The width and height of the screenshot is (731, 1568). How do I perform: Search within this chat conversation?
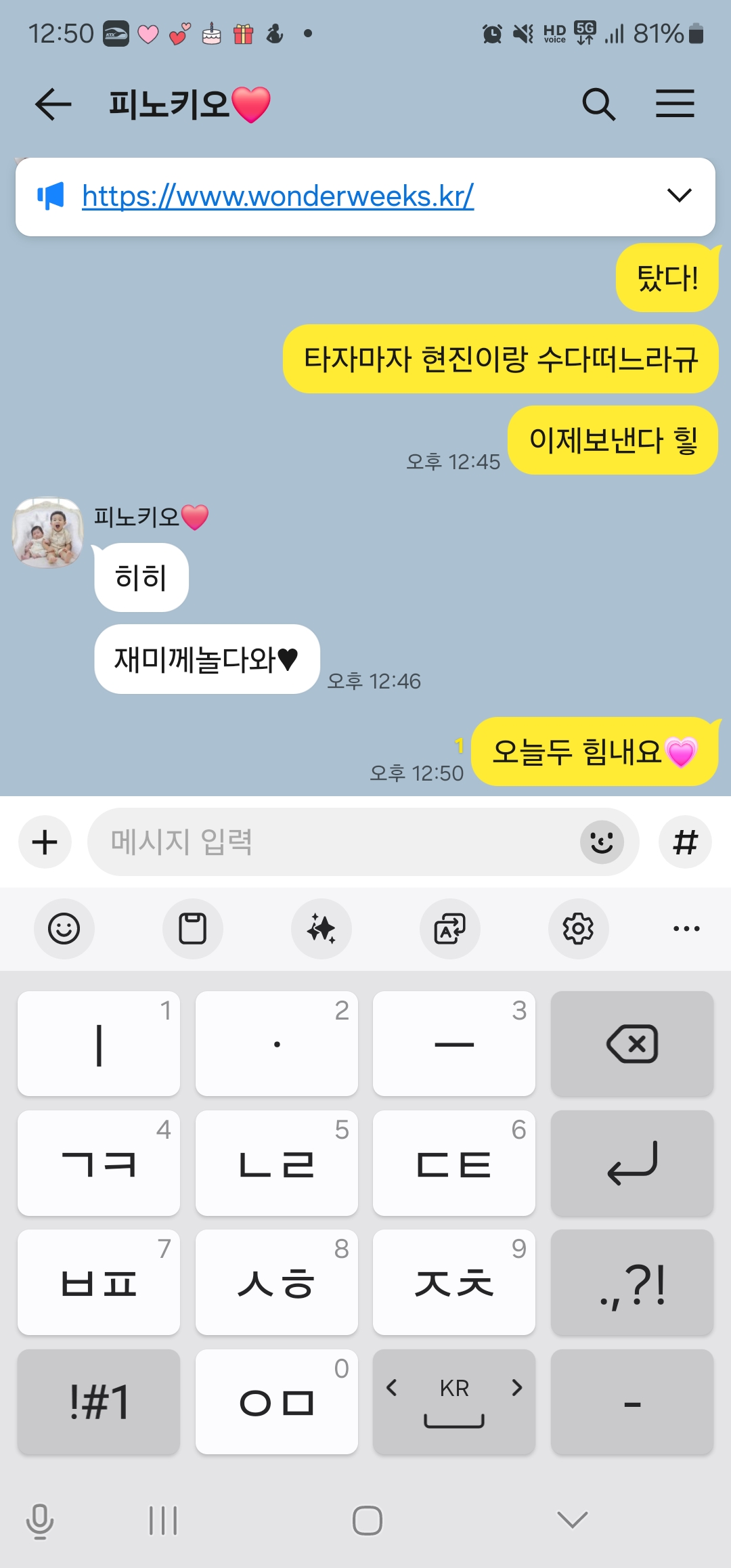[598, 104]
